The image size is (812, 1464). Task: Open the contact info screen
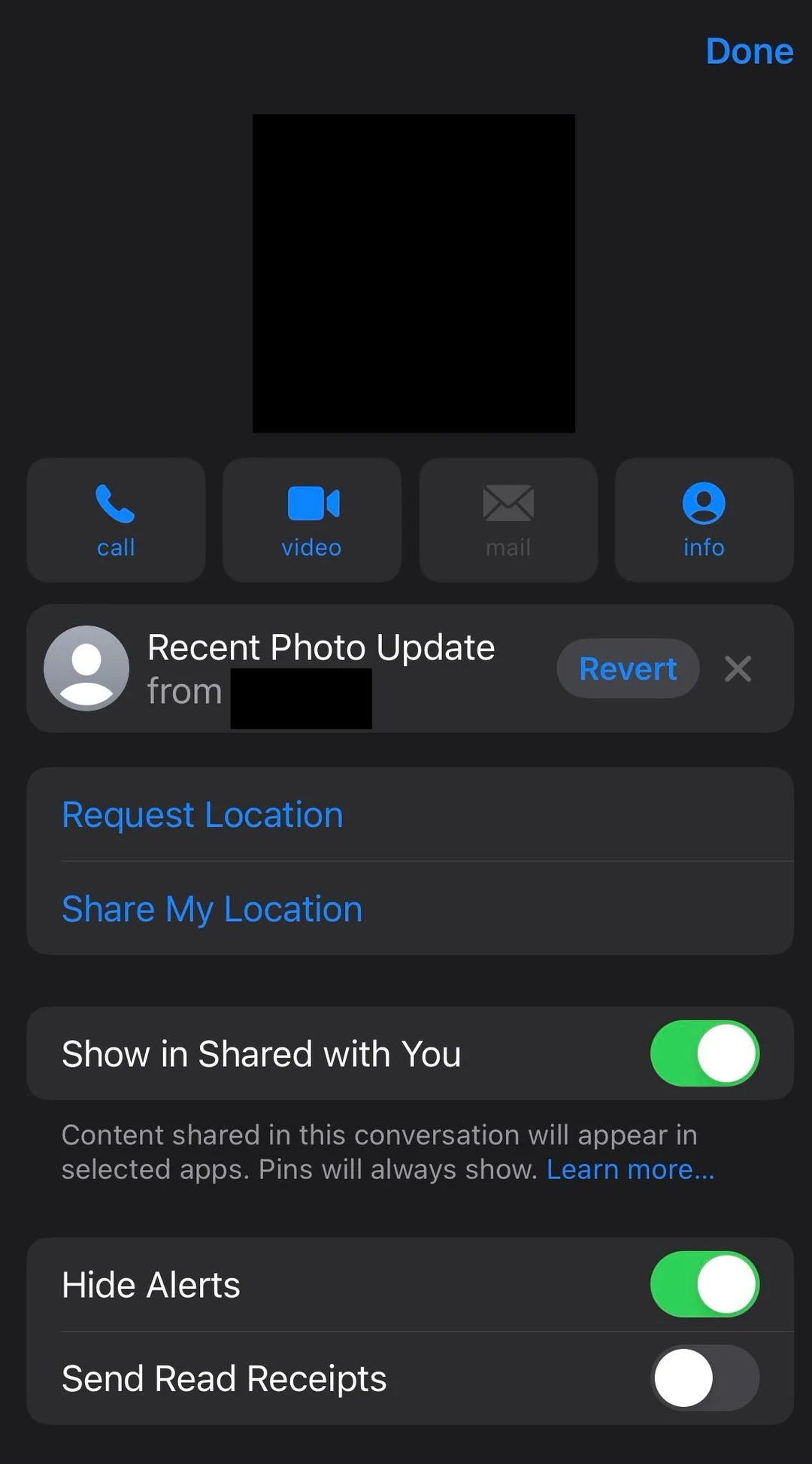(703, 520)
